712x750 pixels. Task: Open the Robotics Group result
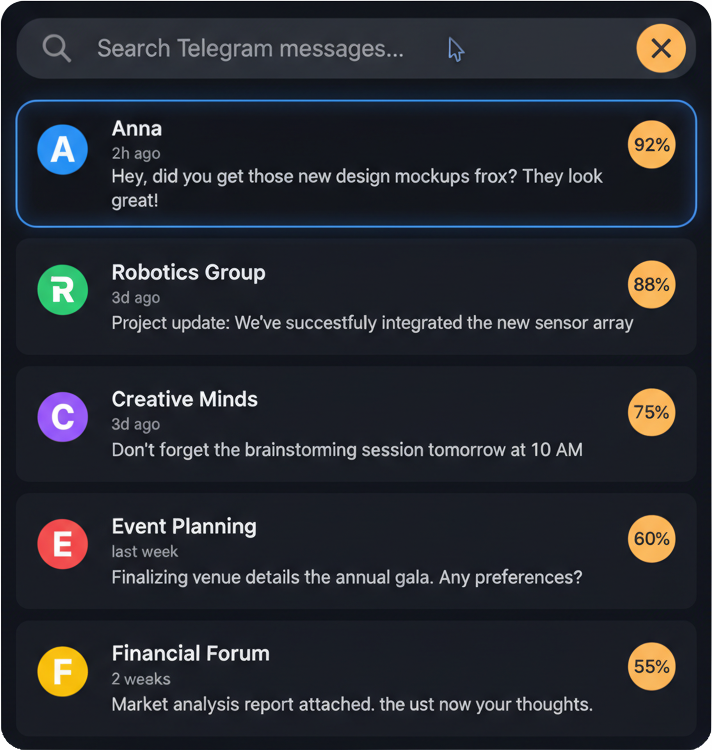coord(355,297)
